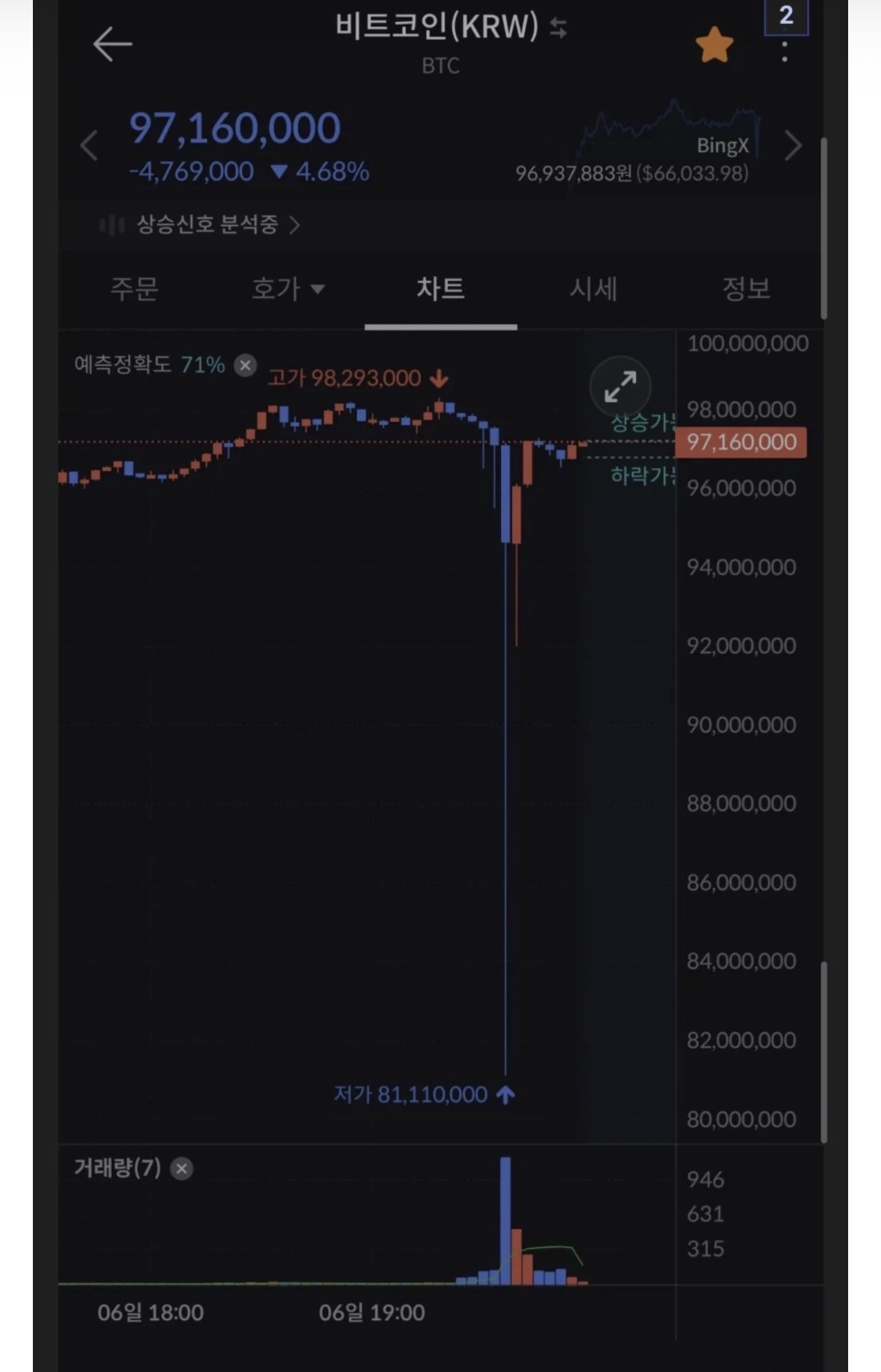
Task: Remove the 거래량(7) volume indicator
Action: pyautogui.click(x=182, y=1169)
